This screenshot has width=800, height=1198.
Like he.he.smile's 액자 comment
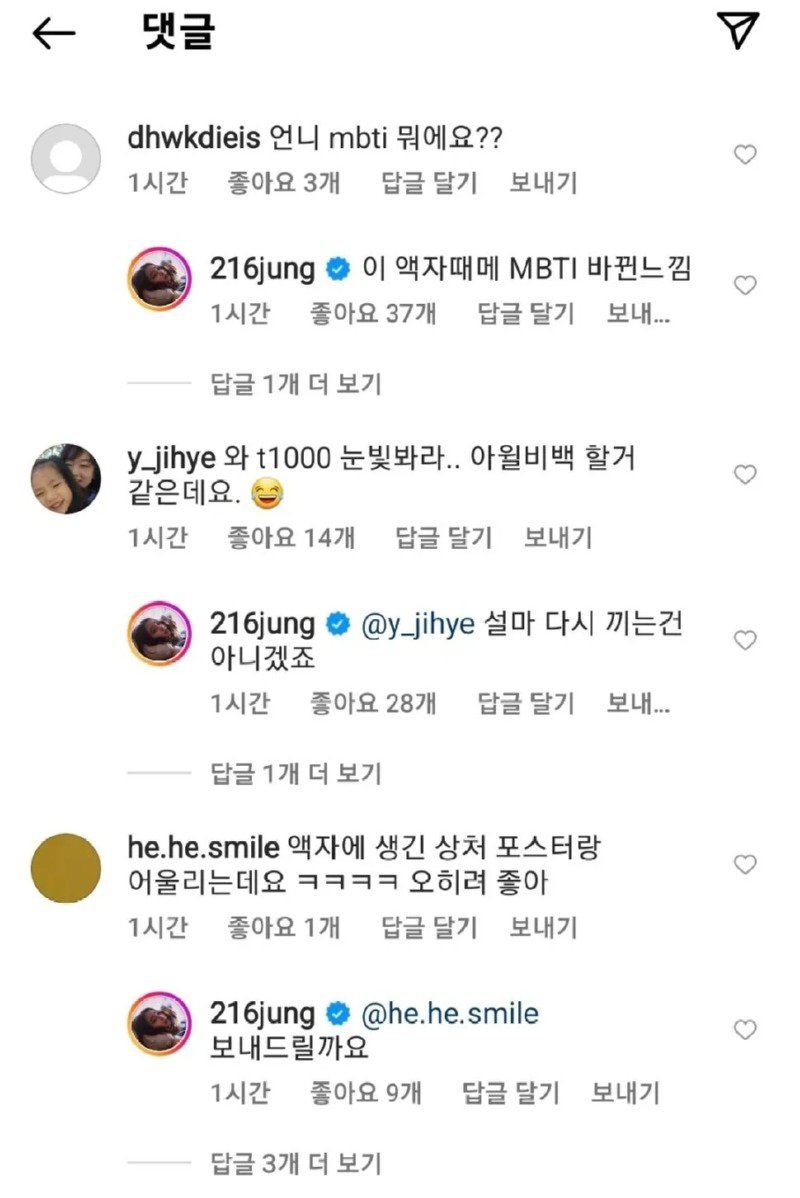745,864
